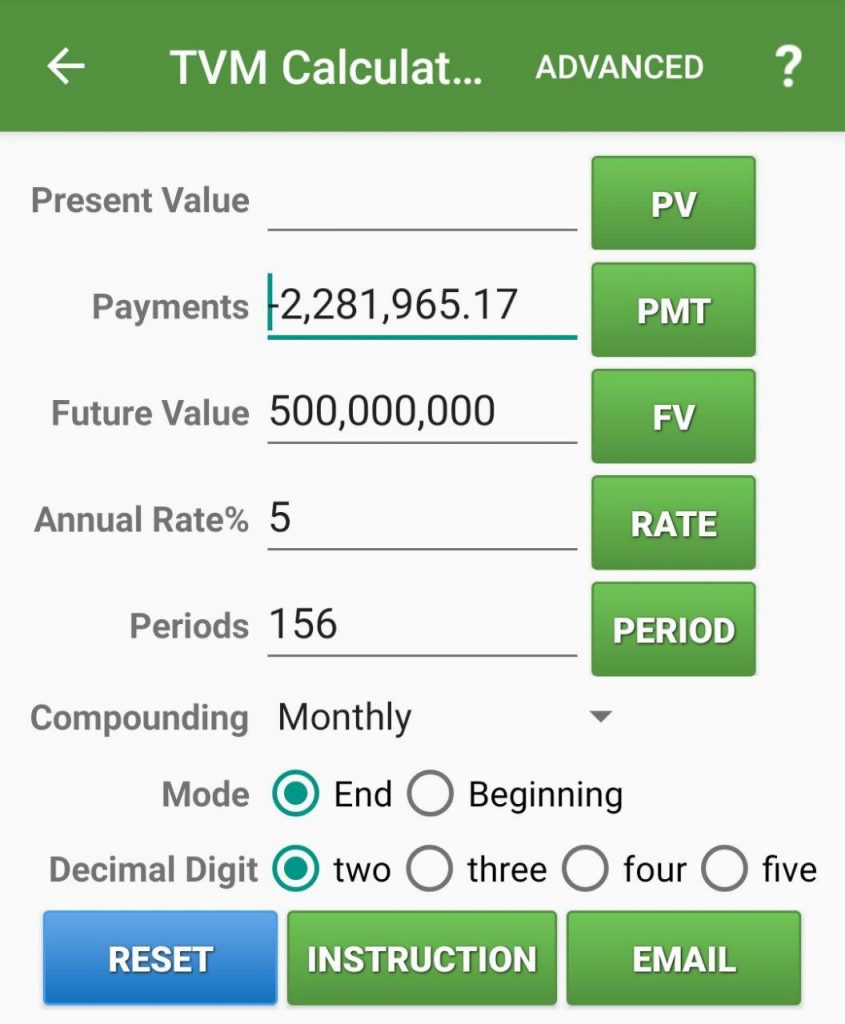Set decimal digits to five
The height and width of the screenshot is (1024, 845).
(x=724, y=869)
